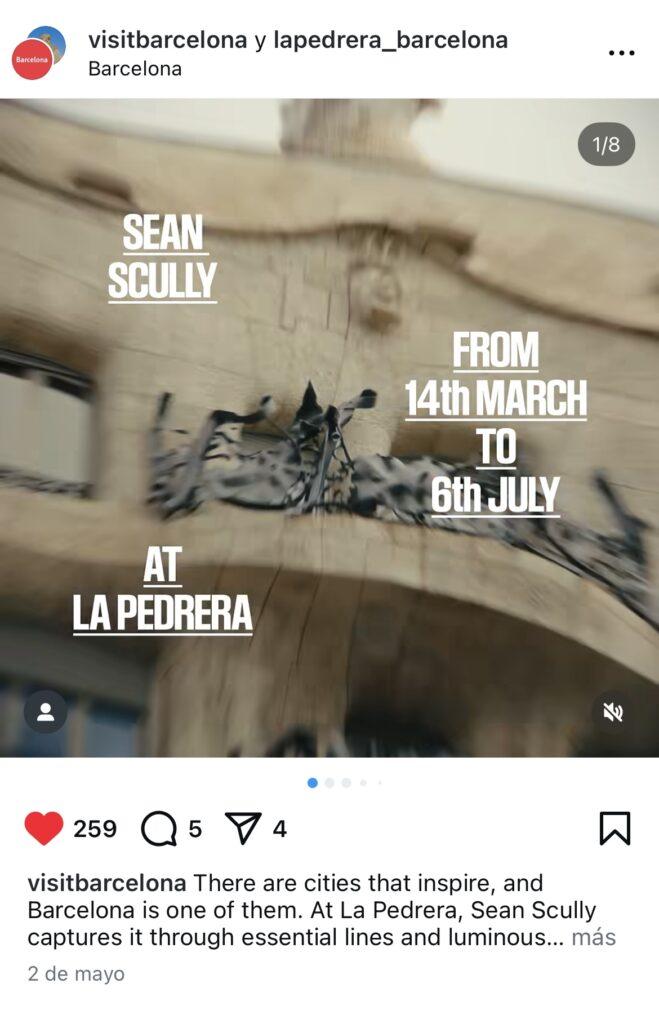Screen dimensions: 659x1024
Task: Unlike the post with the heart icon
Action: [43, 828]
